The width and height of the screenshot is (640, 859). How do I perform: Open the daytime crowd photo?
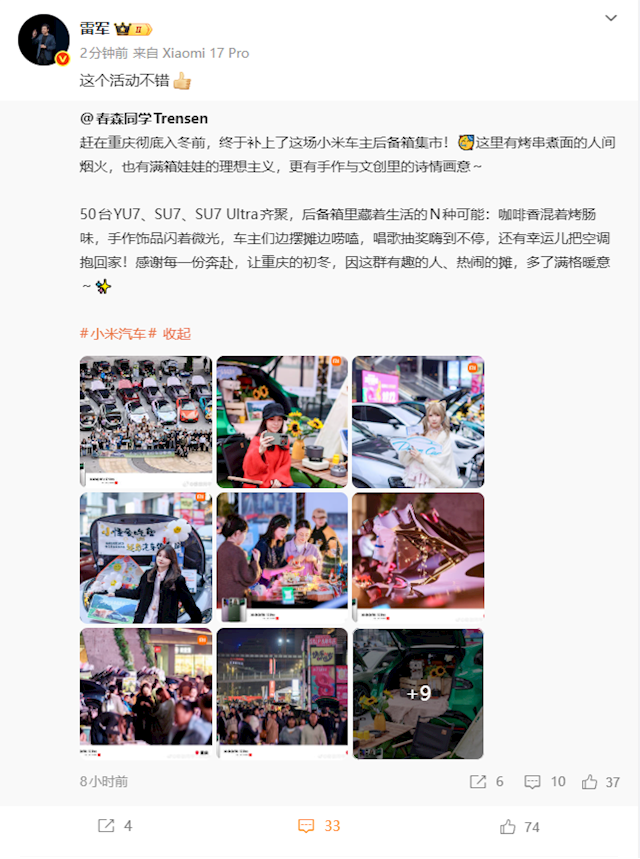[146, 693]
